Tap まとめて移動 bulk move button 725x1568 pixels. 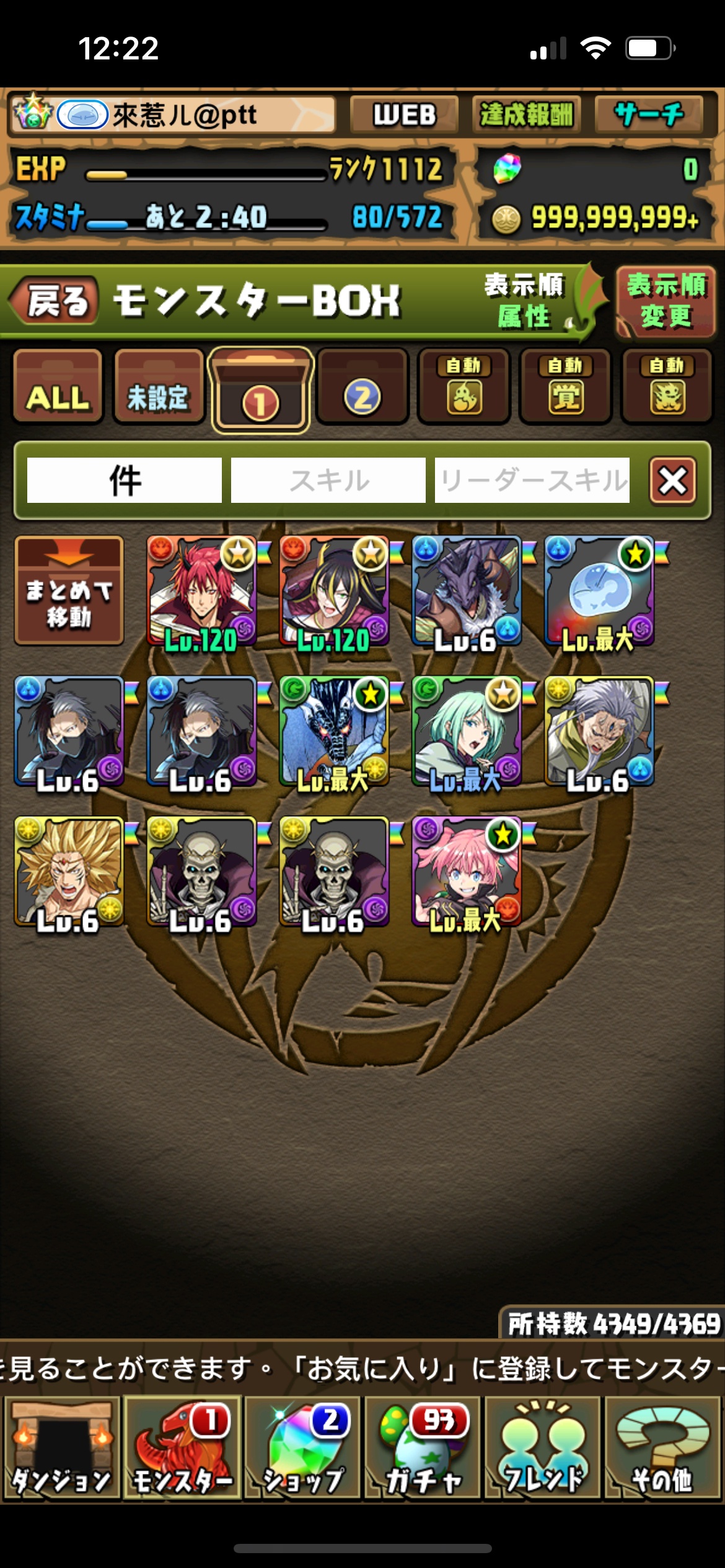pyautogui.click(x=69, y=591)
